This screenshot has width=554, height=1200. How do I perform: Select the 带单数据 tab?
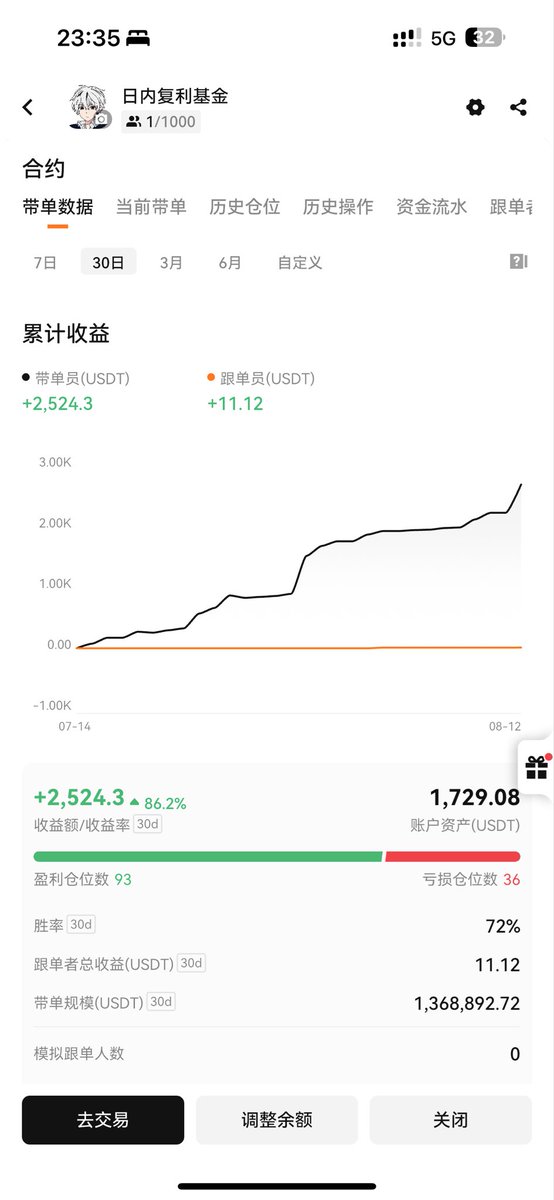58,207
